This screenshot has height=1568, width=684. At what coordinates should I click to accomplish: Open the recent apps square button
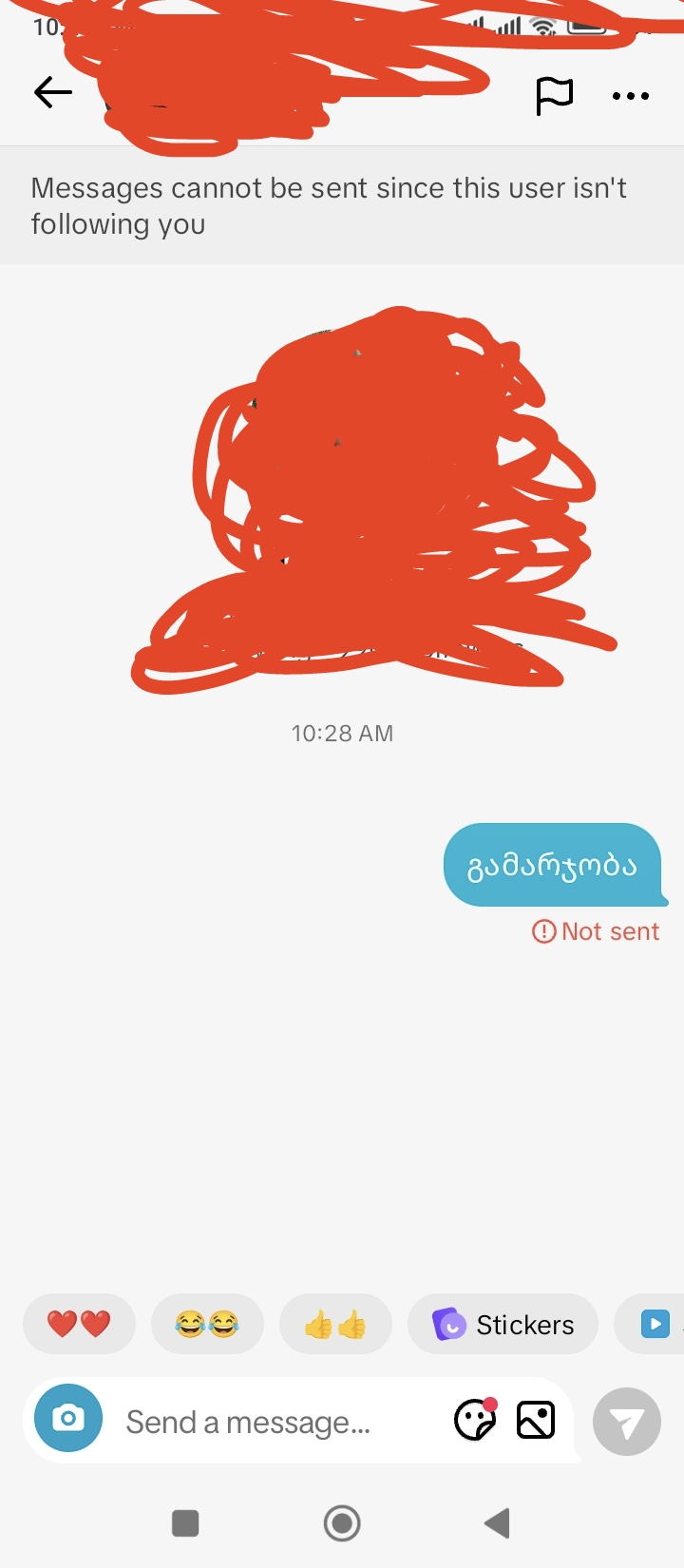pyautogui.click(x=185, y=1523)
